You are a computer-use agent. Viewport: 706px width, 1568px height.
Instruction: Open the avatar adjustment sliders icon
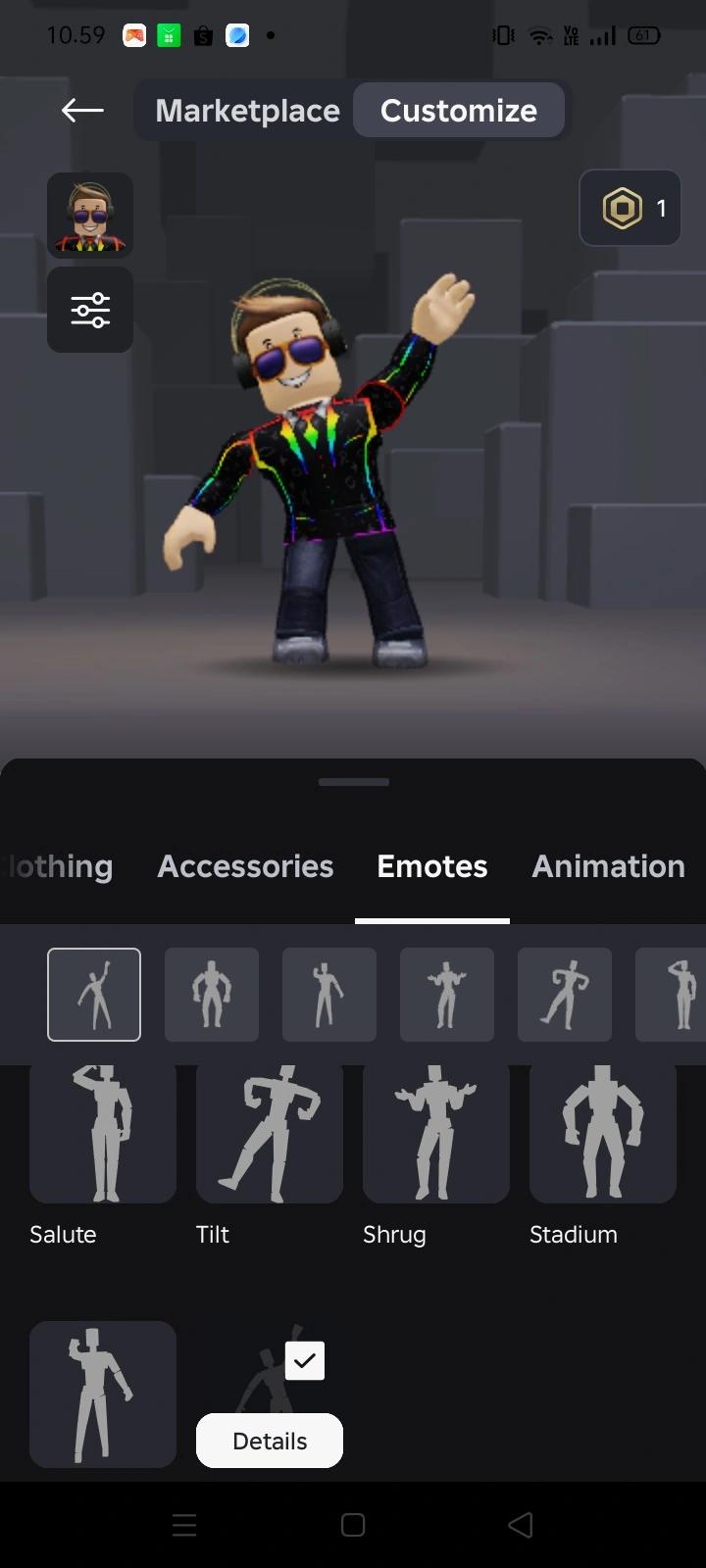(90, 310)
